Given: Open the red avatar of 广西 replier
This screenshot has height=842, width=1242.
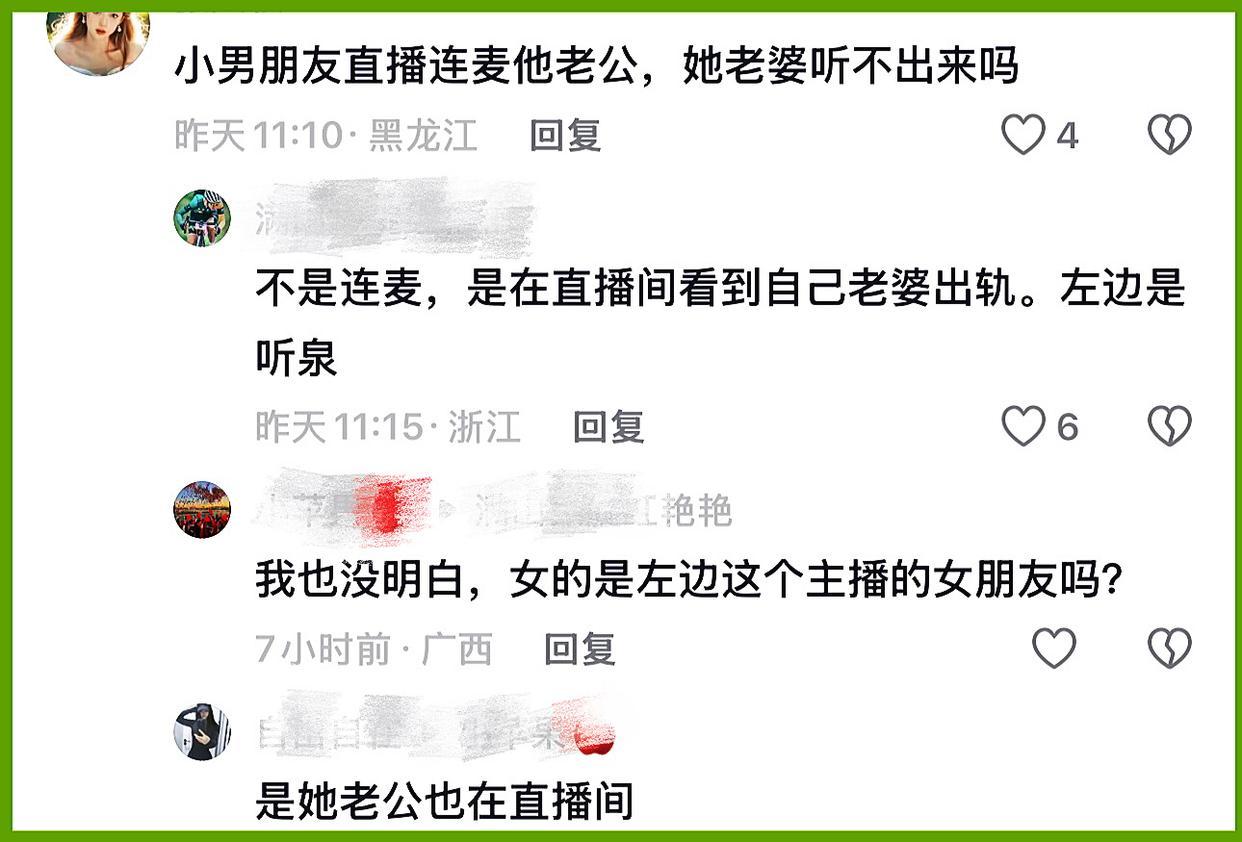Looking at the screenshot, I should [203, 510].
